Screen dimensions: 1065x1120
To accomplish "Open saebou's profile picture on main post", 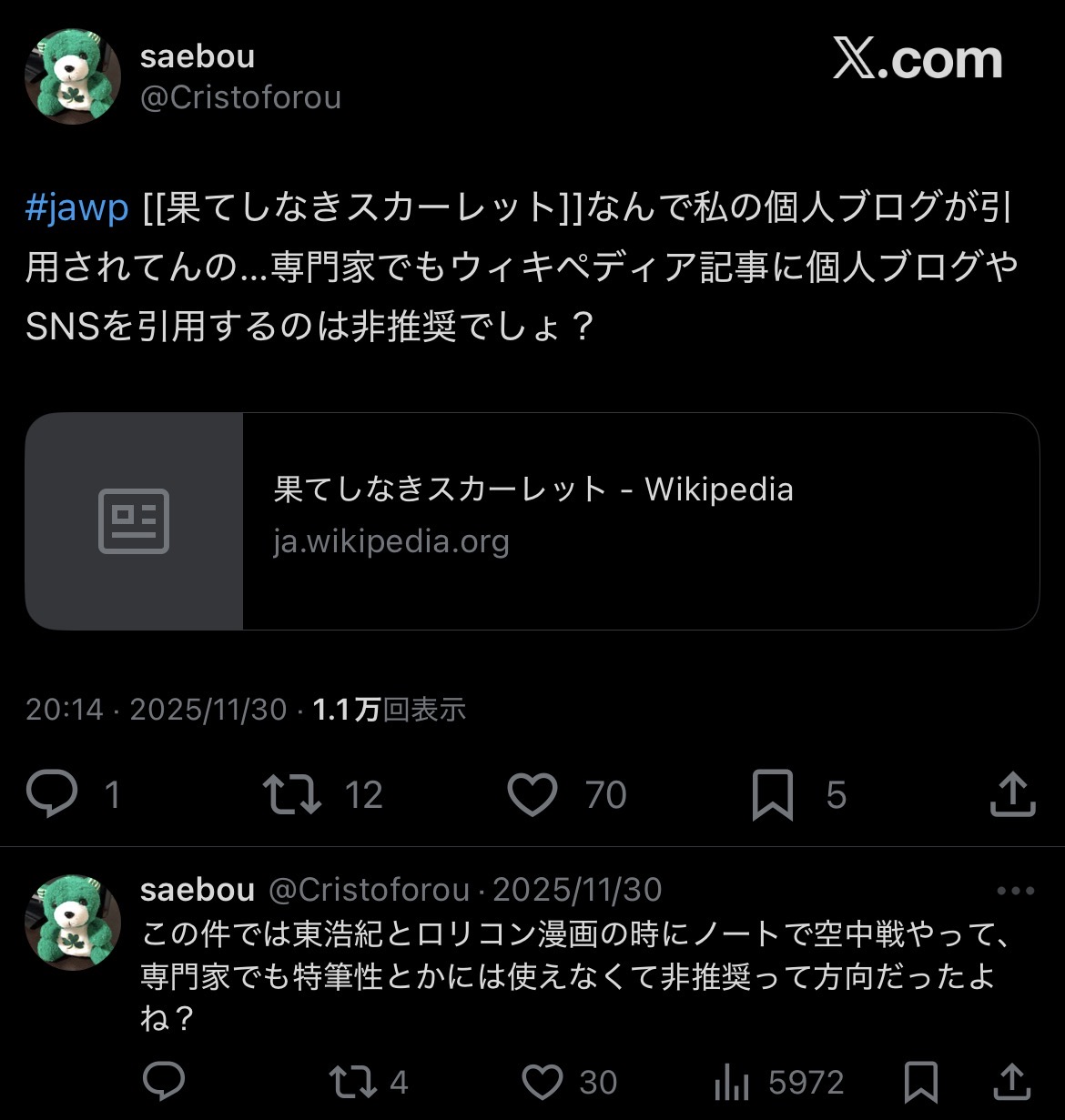I will (73, 76).
